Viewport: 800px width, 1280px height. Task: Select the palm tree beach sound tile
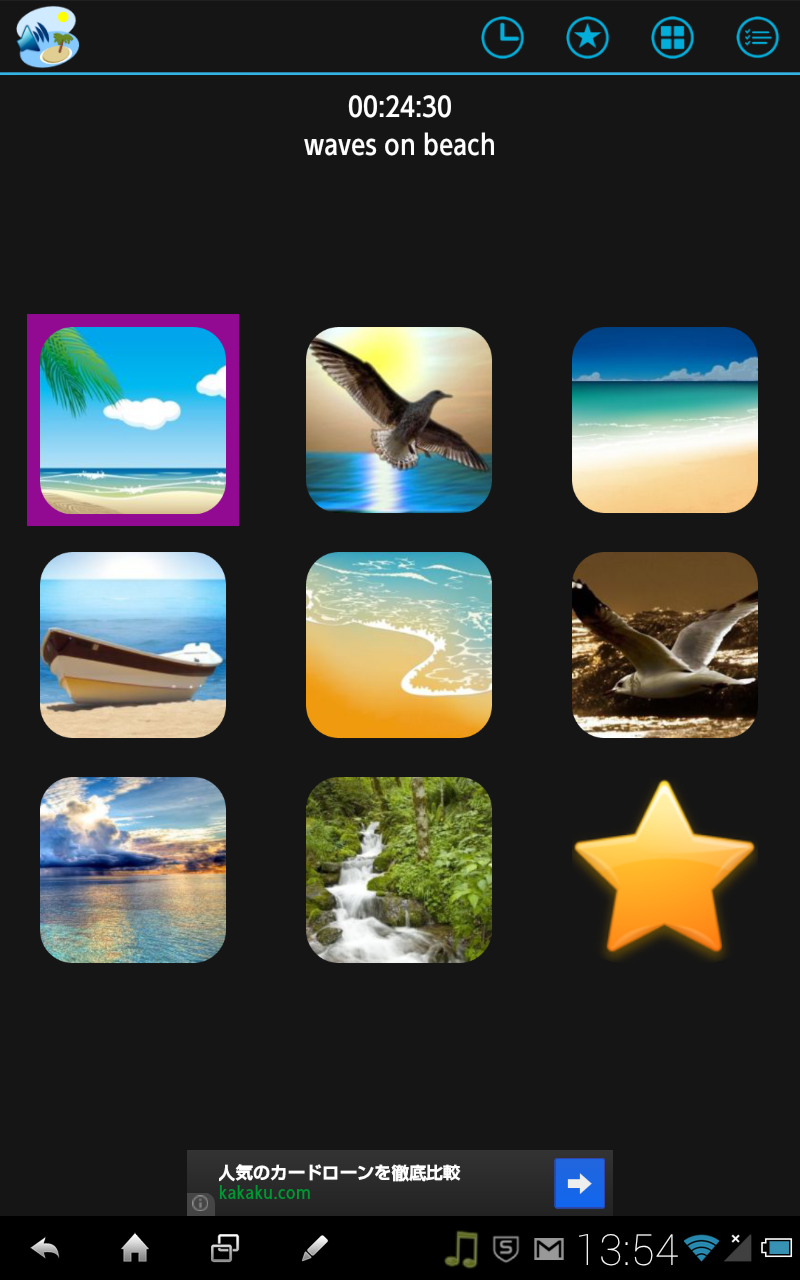pyautogui.click(x=133, y=420)
